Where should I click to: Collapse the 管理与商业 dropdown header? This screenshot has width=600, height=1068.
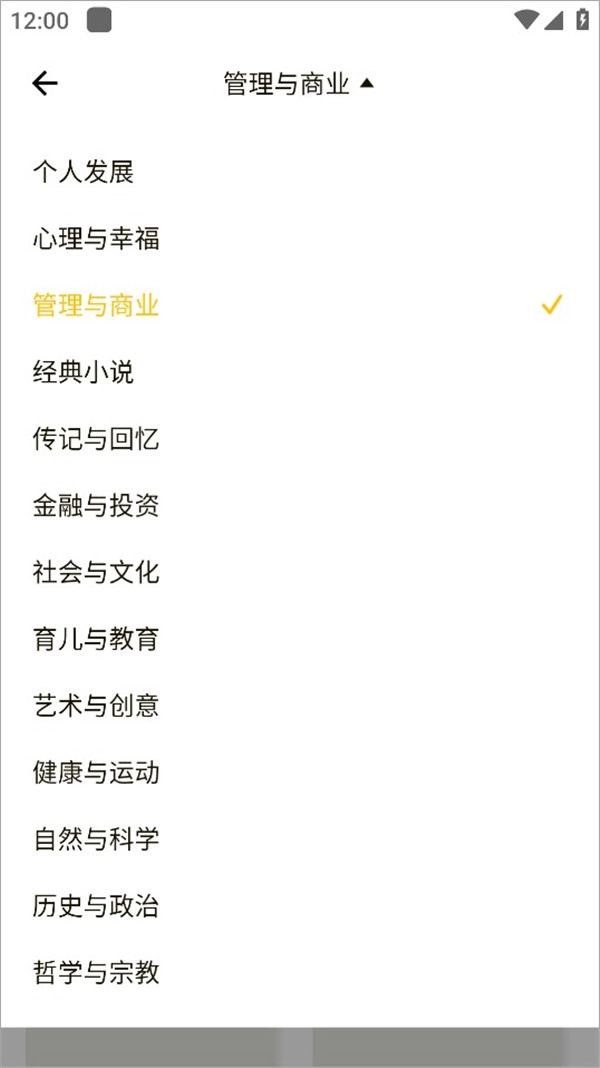click(x=298, y=84)
